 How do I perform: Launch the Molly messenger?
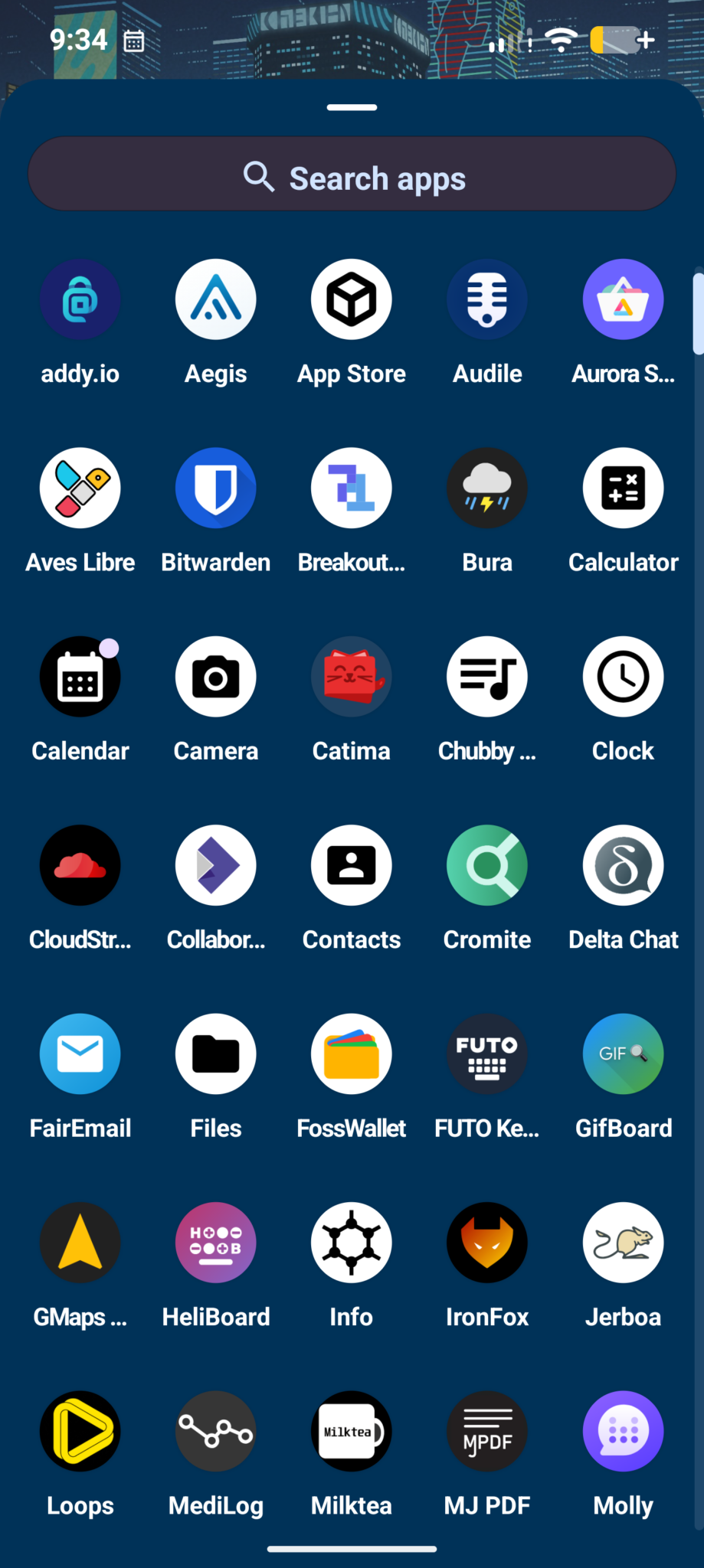tap(623, 1432)
